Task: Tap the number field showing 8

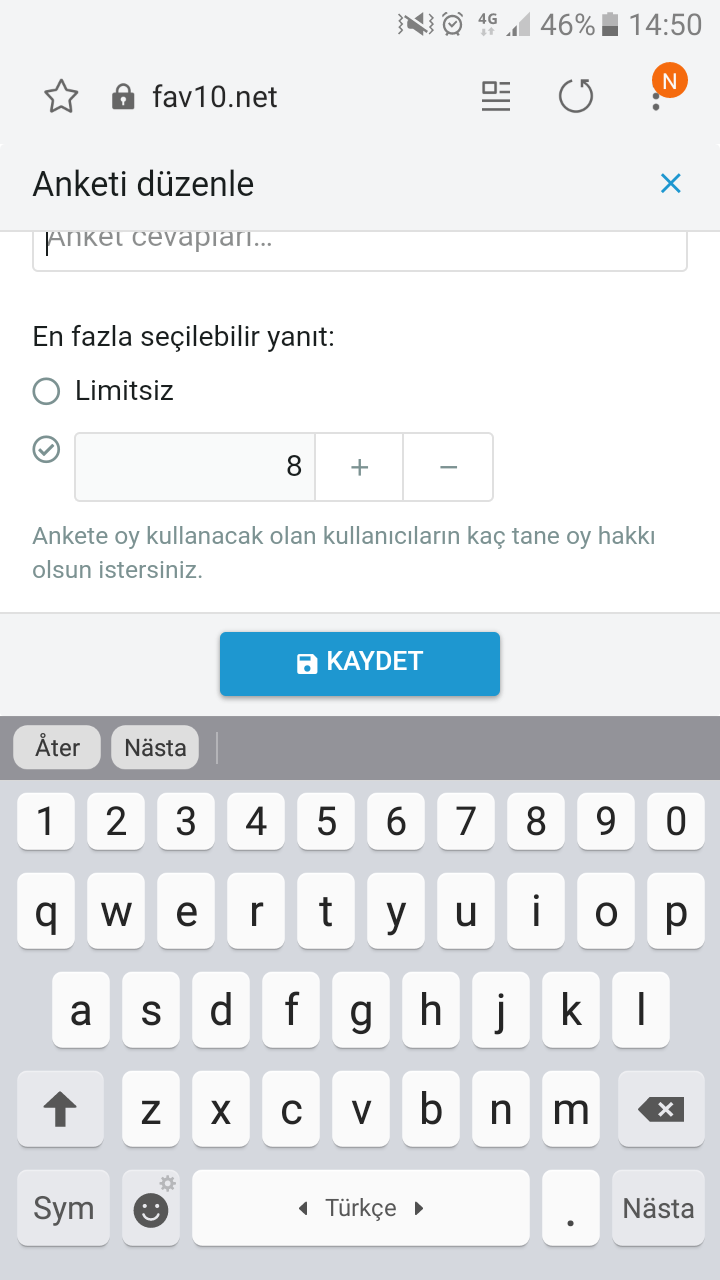Action: [195, 467]
